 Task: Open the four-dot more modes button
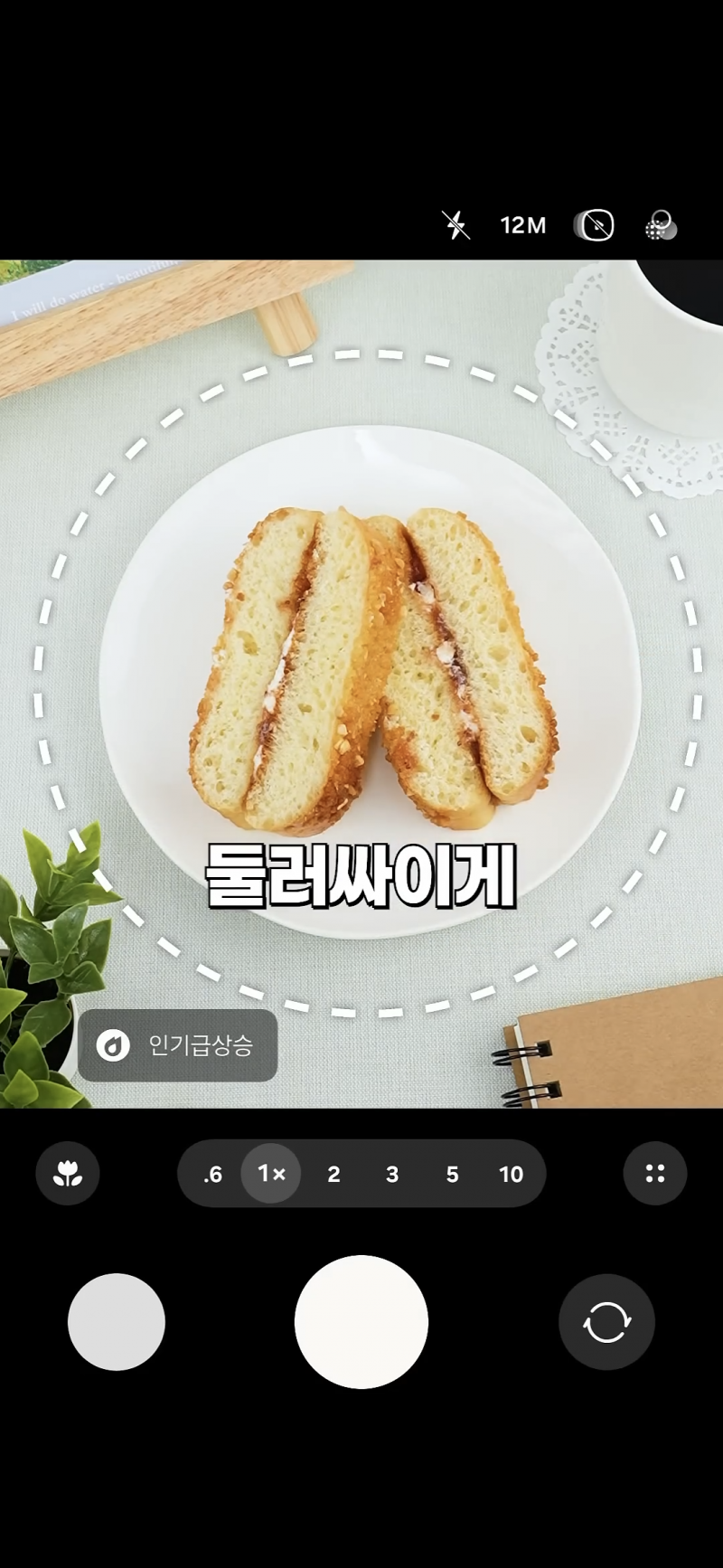[655, 1174]
